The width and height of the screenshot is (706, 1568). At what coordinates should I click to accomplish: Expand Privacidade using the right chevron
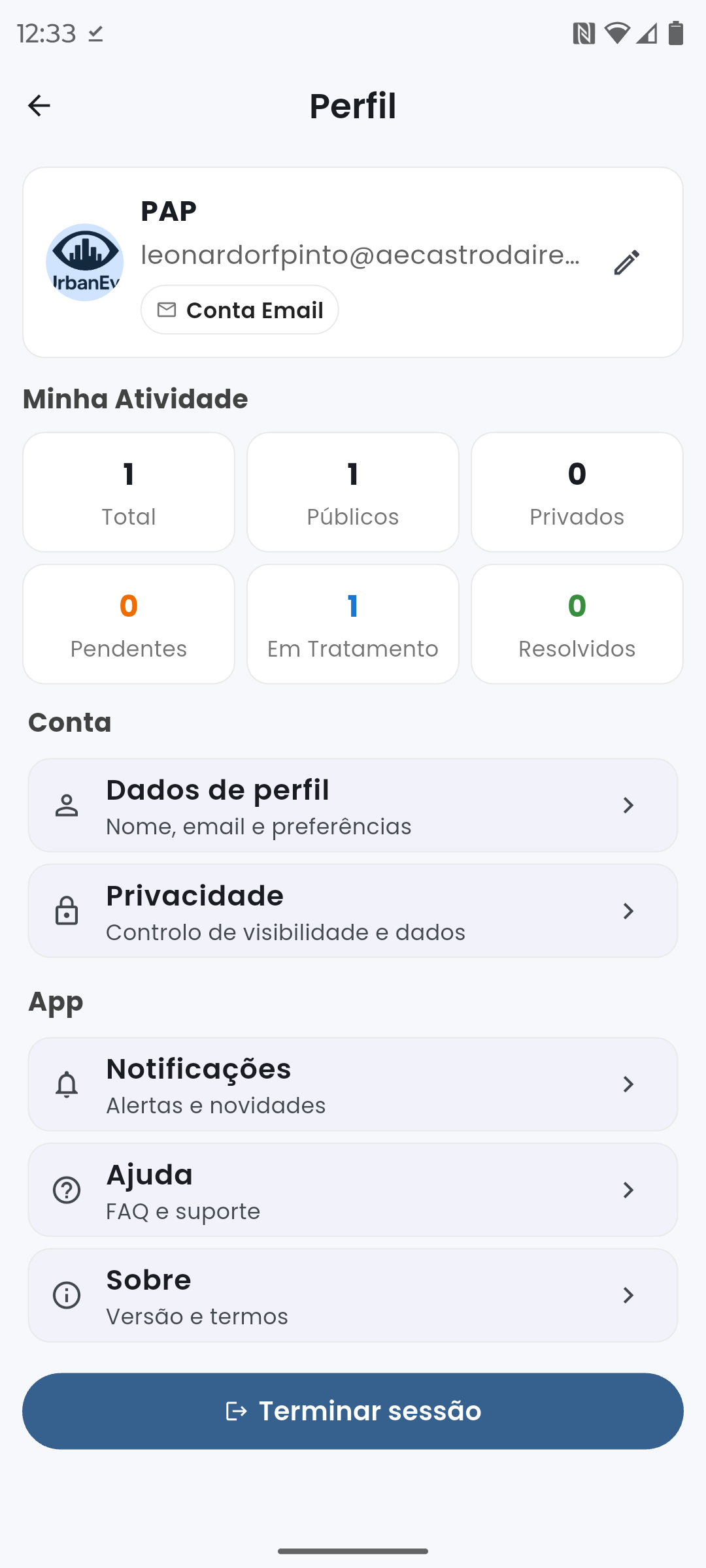[628, 911]
